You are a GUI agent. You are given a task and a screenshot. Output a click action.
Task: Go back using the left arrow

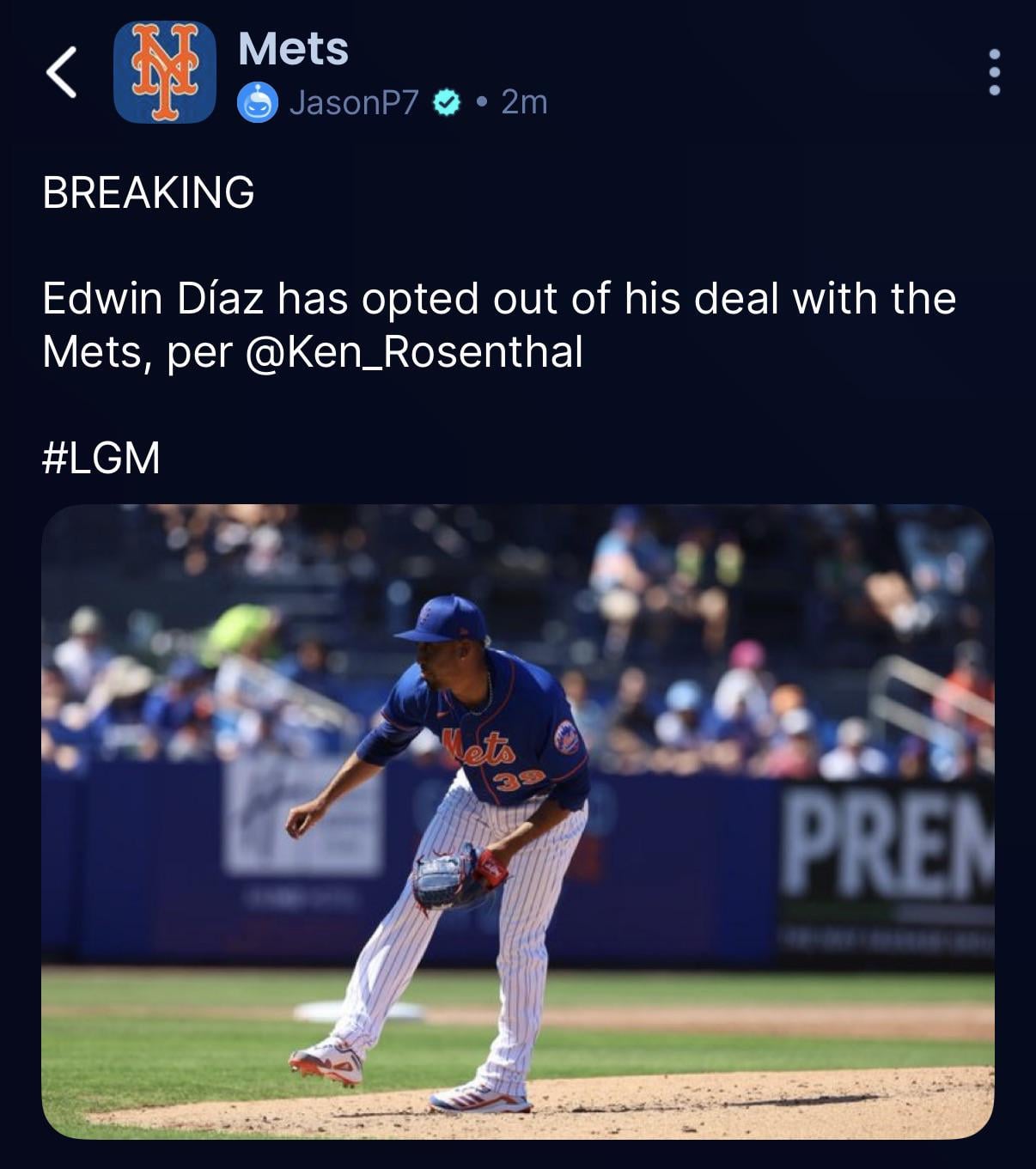click(x=62, y=72)
